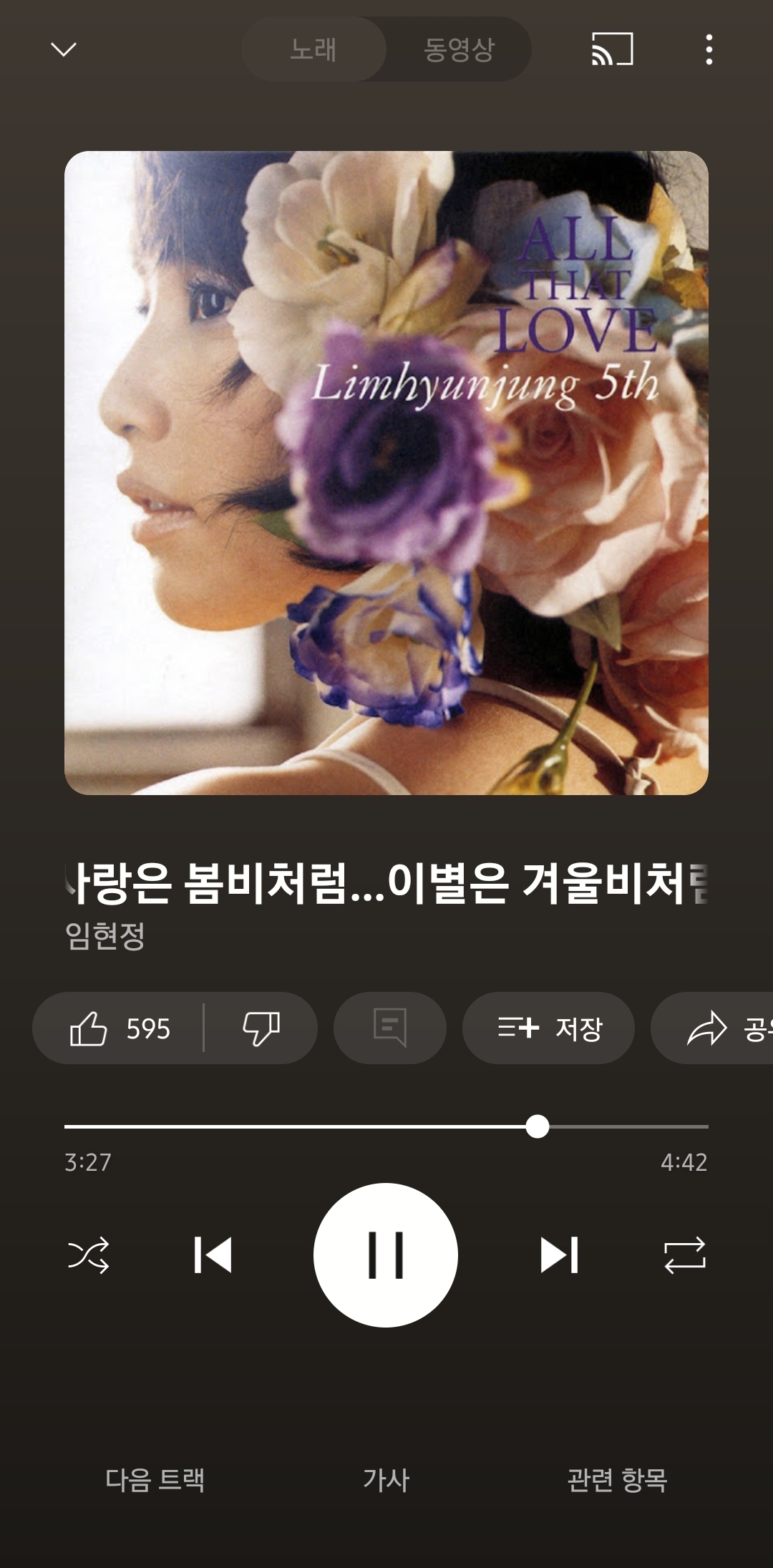Save the song with 저장 button
This screenshot has width=773, height=1568.
[548, 1028]
